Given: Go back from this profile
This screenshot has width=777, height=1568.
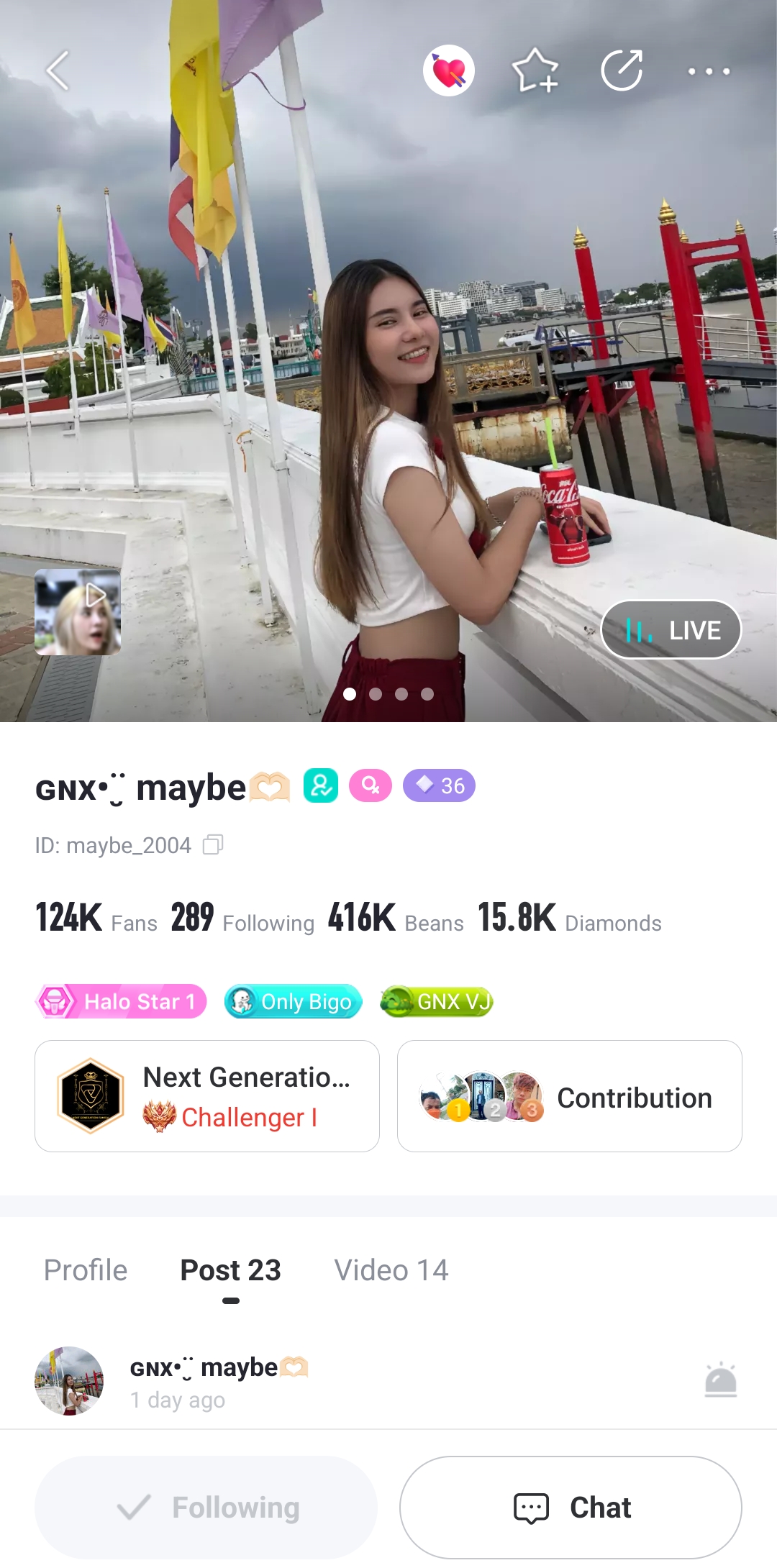Looking at the screenshot, I should coord(58,70).
